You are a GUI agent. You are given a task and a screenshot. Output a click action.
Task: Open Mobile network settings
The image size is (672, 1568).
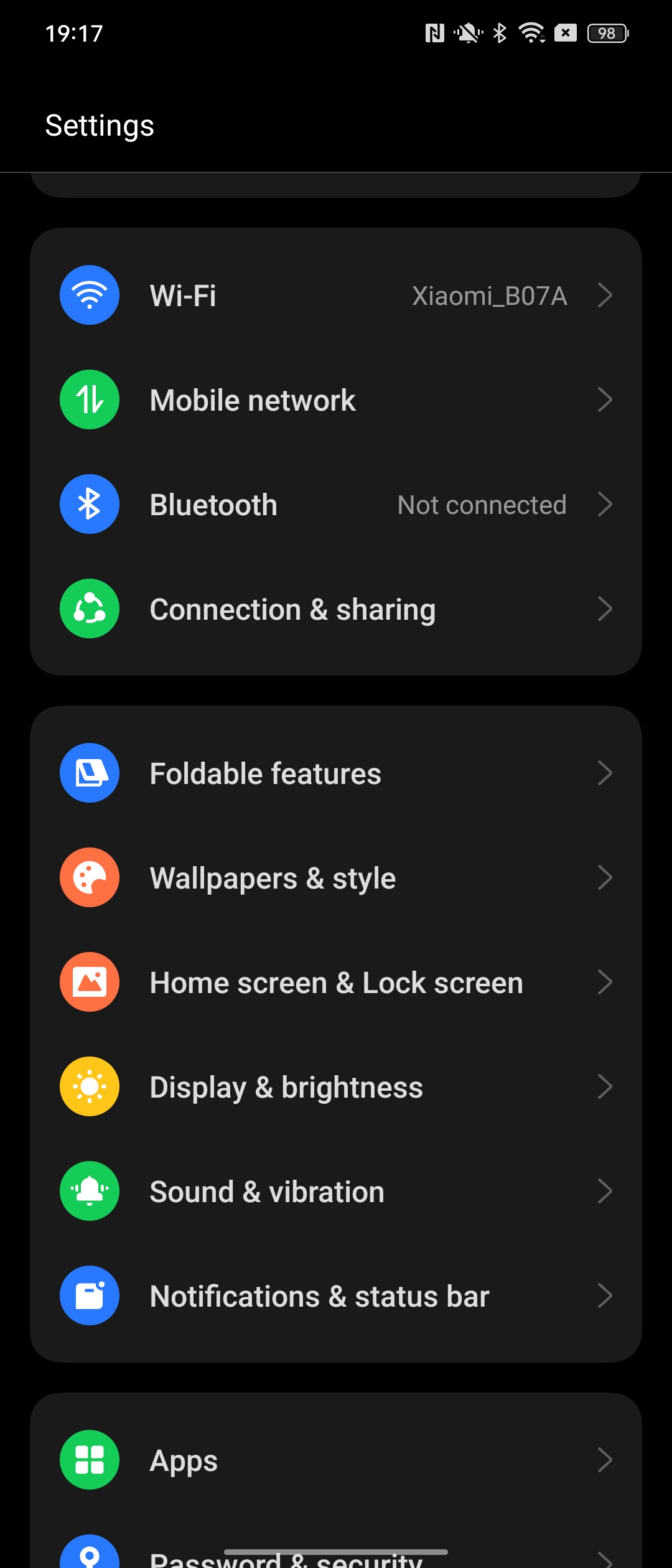click(x=336, y=400)
